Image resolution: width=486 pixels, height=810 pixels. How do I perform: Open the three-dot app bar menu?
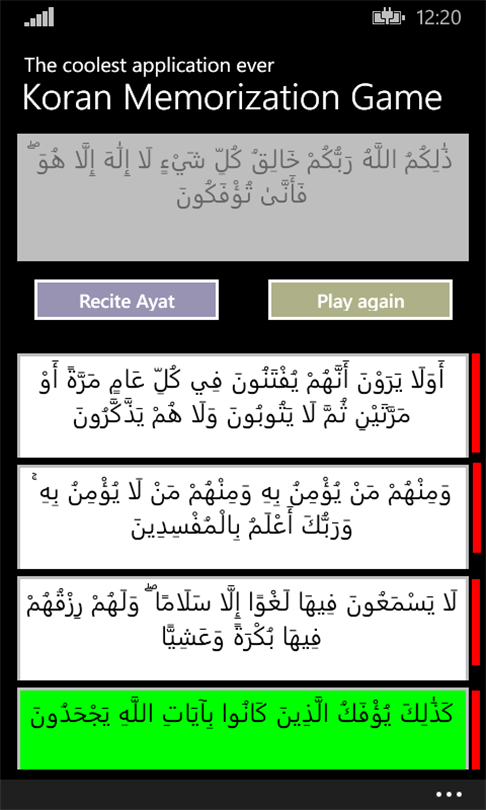pyautogui.click(x=448, y=794)
